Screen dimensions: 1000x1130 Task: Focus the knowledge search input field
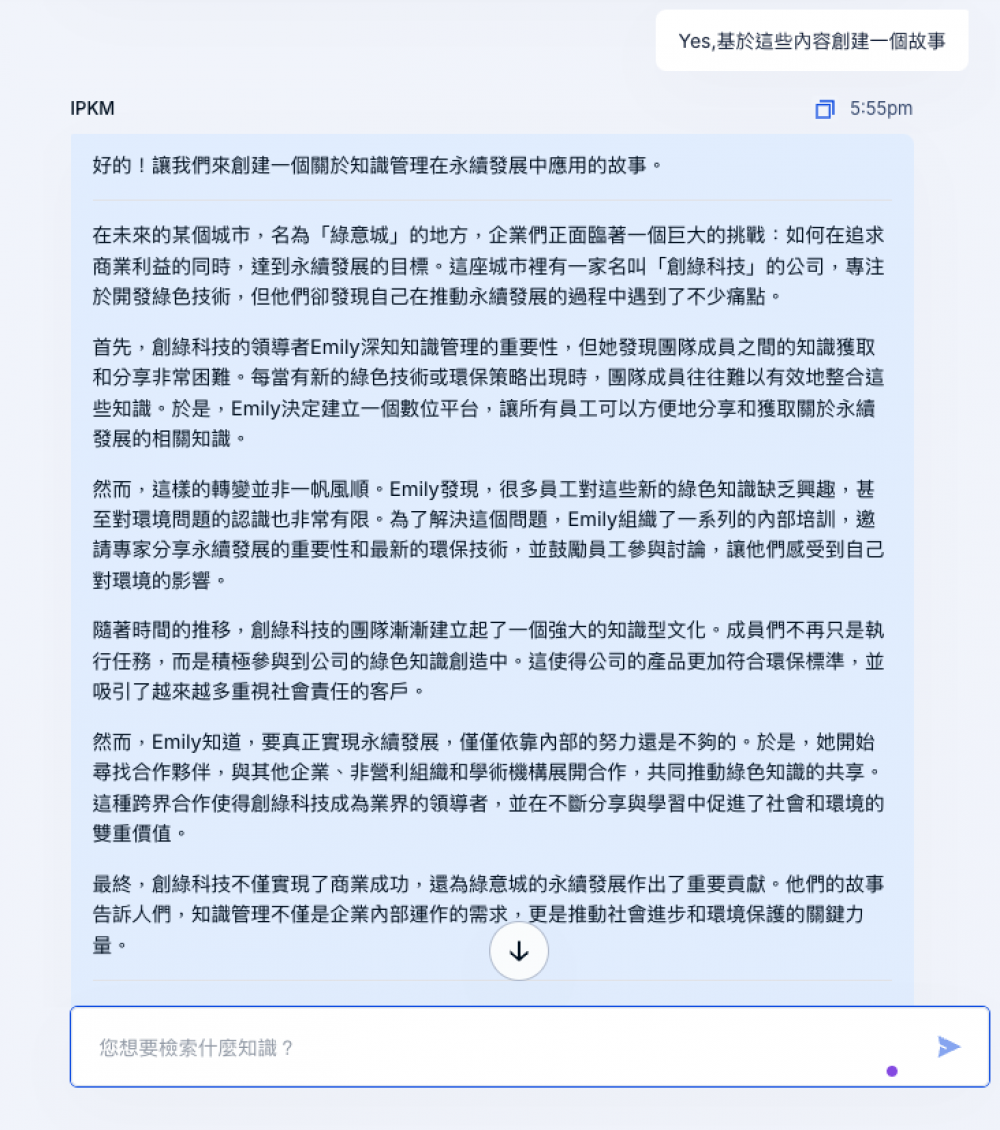(x=500, y=1047)
